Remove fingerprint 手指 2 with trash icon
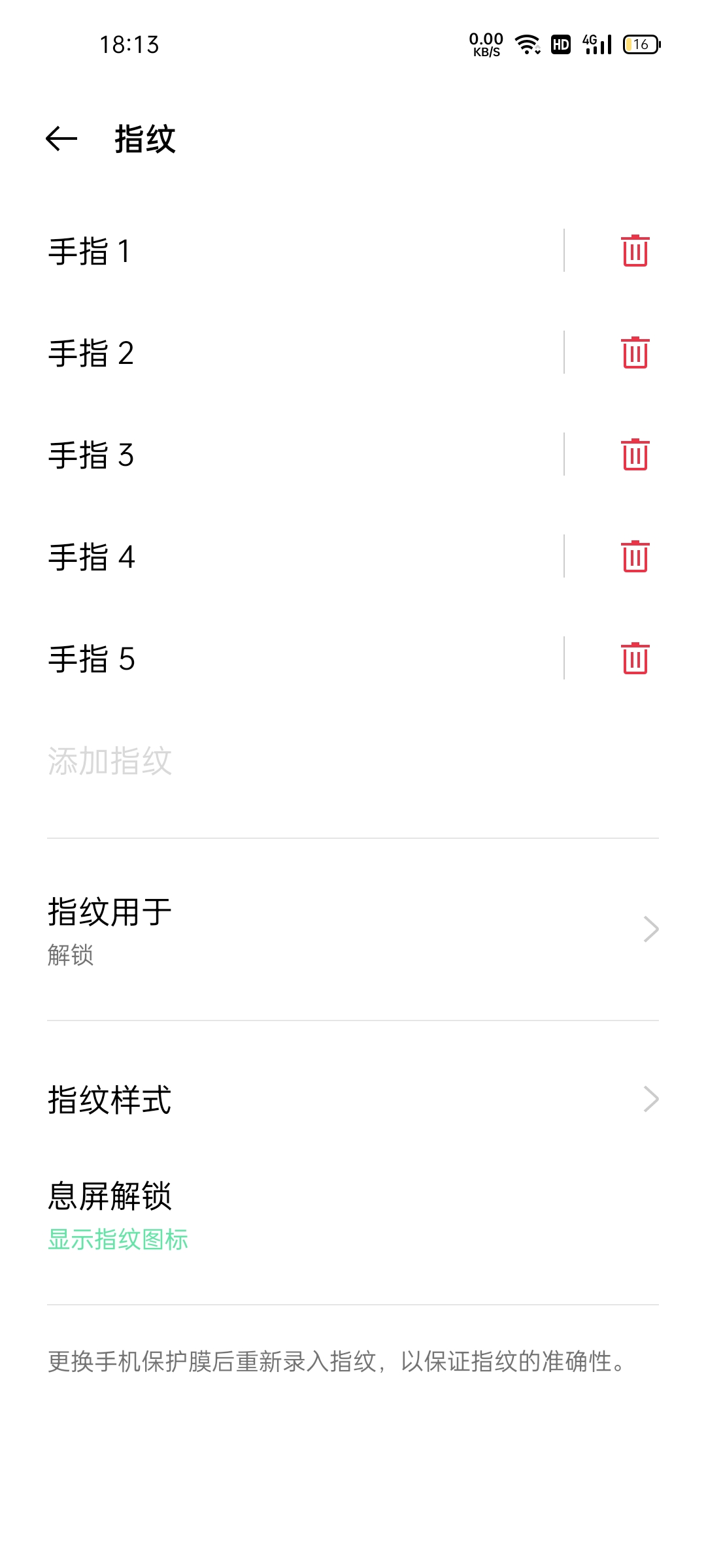This screenshot has width=706, height=1568. point(635,353)
